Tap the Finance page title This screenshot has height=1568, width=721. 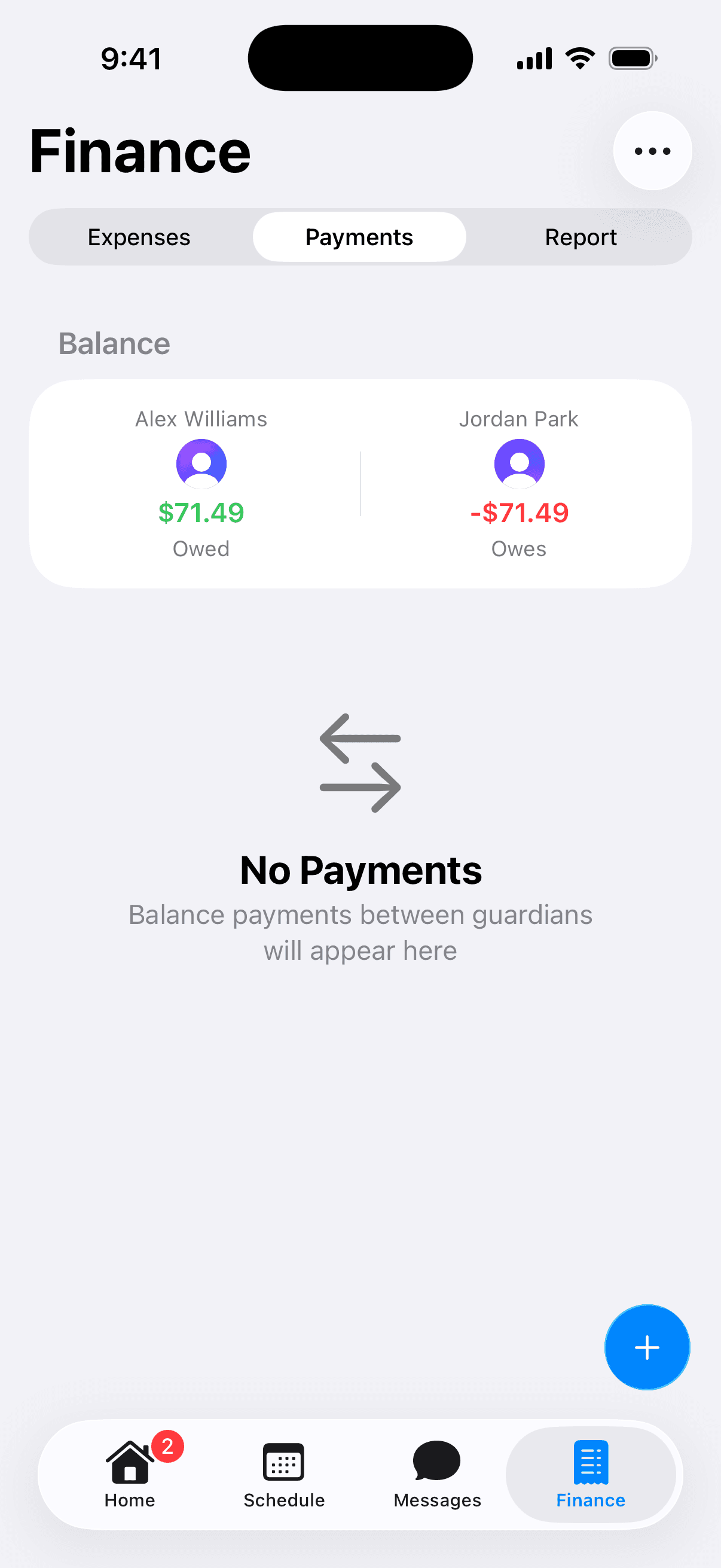pos(140,151)
